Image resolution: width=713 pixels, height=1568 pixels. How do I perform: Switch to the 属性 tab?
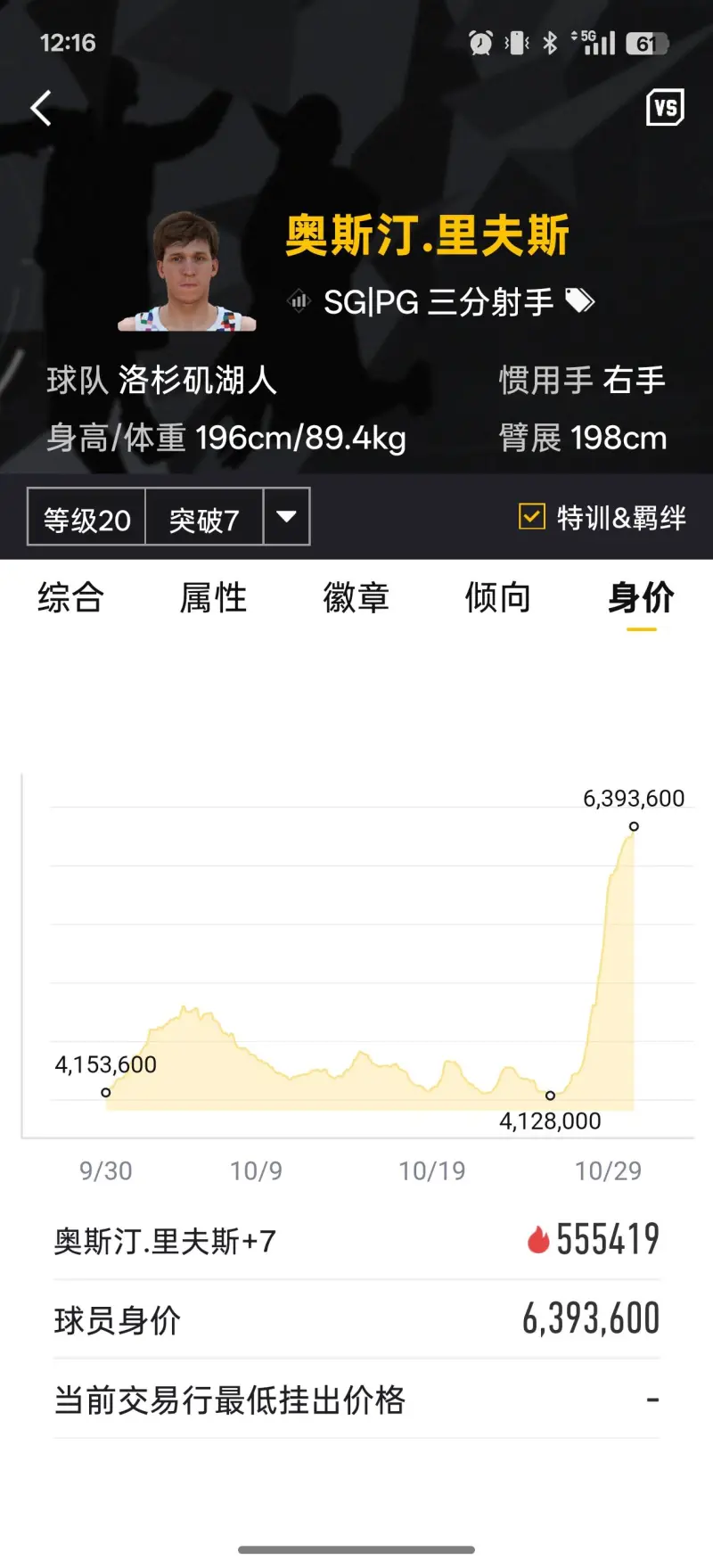pyautogui.click(x=213, y=597)
